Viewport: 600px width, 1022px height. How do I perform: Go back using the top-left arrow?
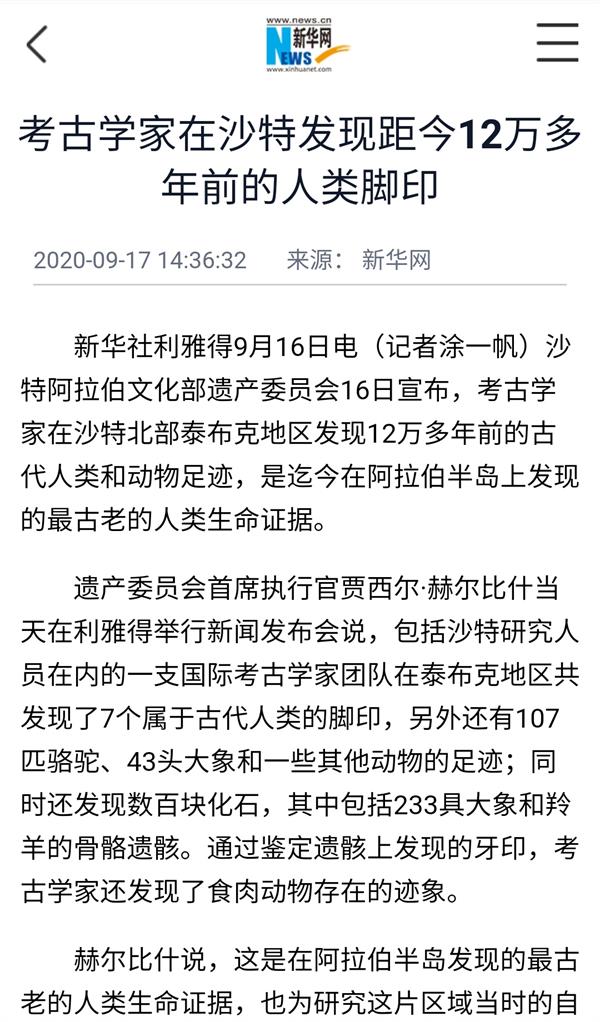[x=37, y=44]
